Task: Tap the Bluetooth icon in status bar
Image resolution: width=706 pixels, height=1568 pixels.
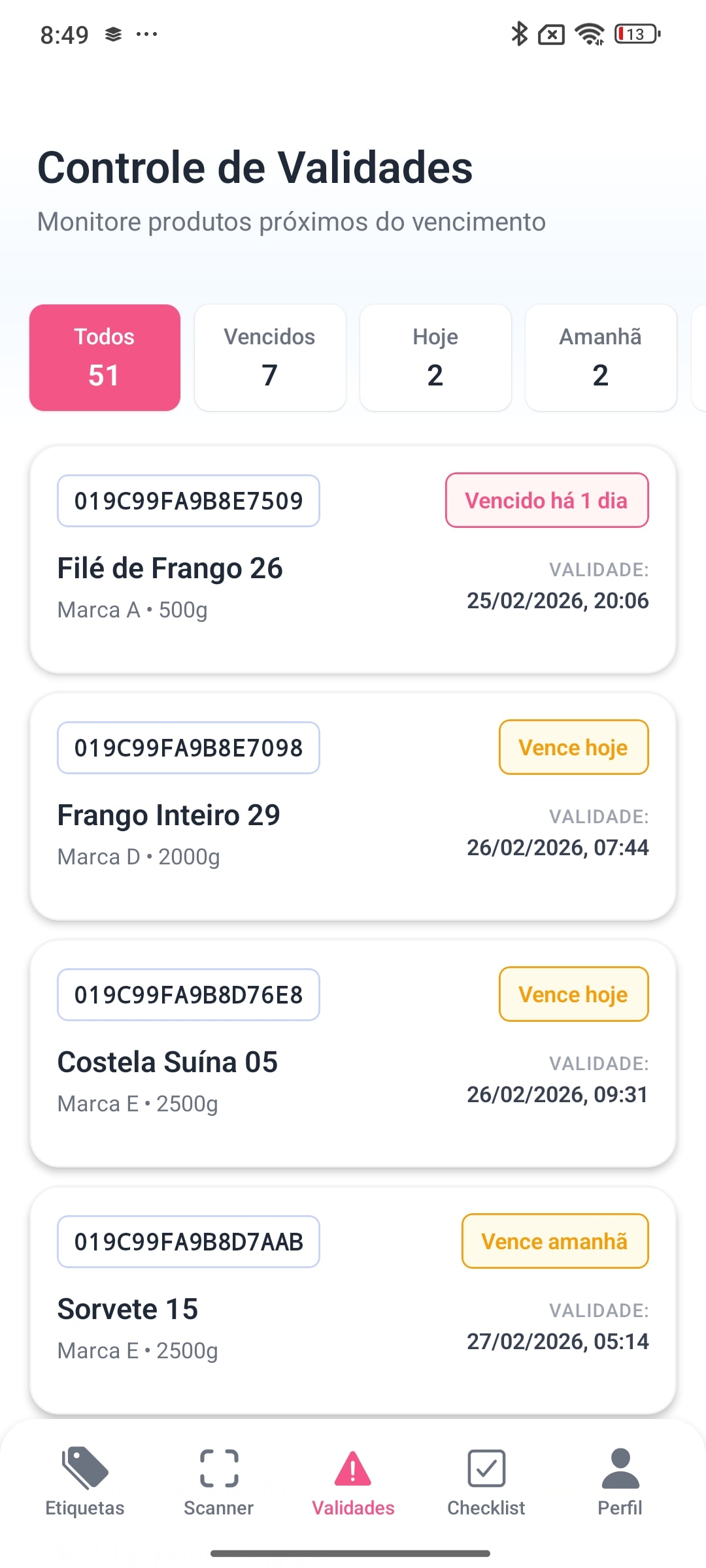Action: pos(520,34)
